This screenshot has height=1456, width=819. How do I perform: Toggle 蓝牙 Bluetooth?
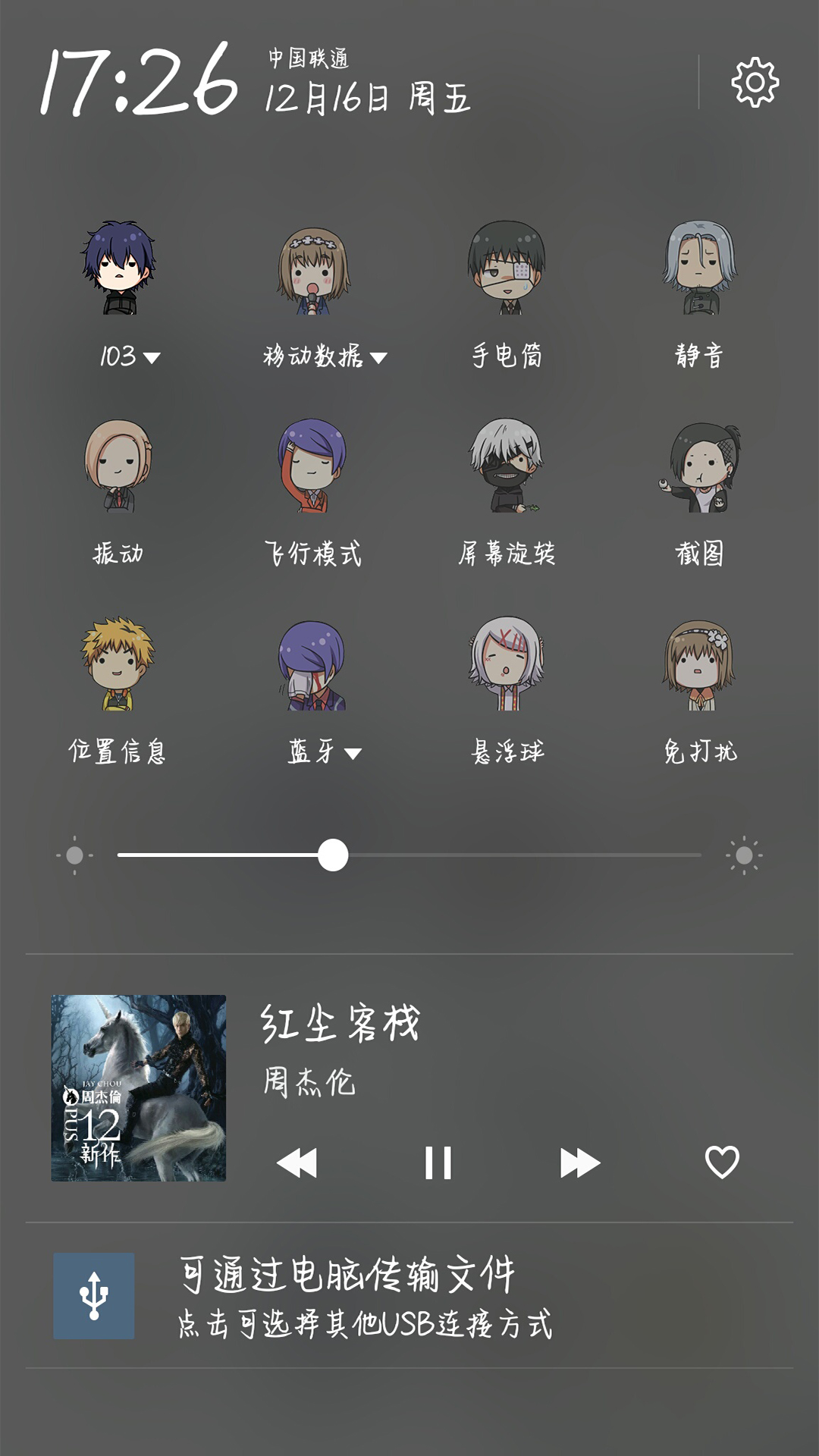point(312,665)
